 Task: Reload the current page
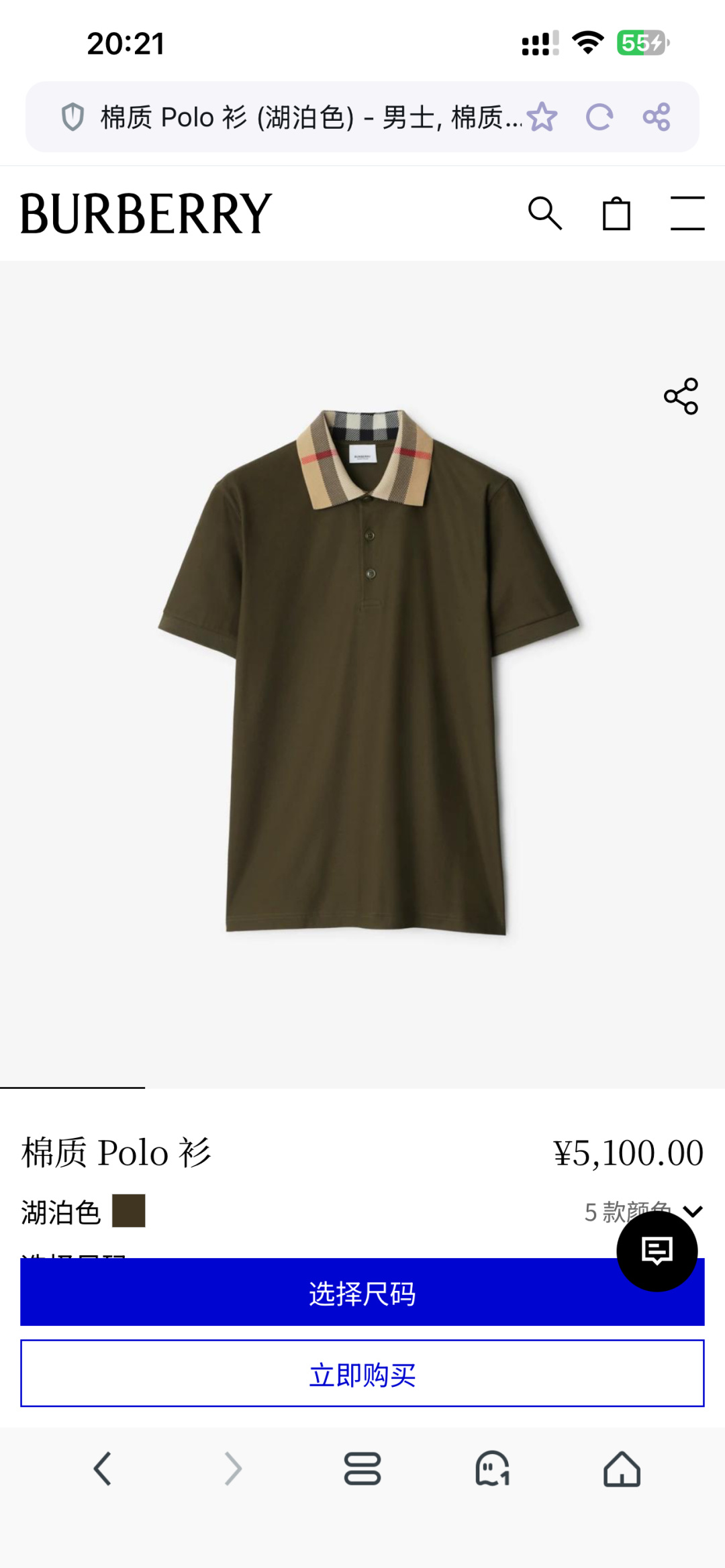point(599,117)
